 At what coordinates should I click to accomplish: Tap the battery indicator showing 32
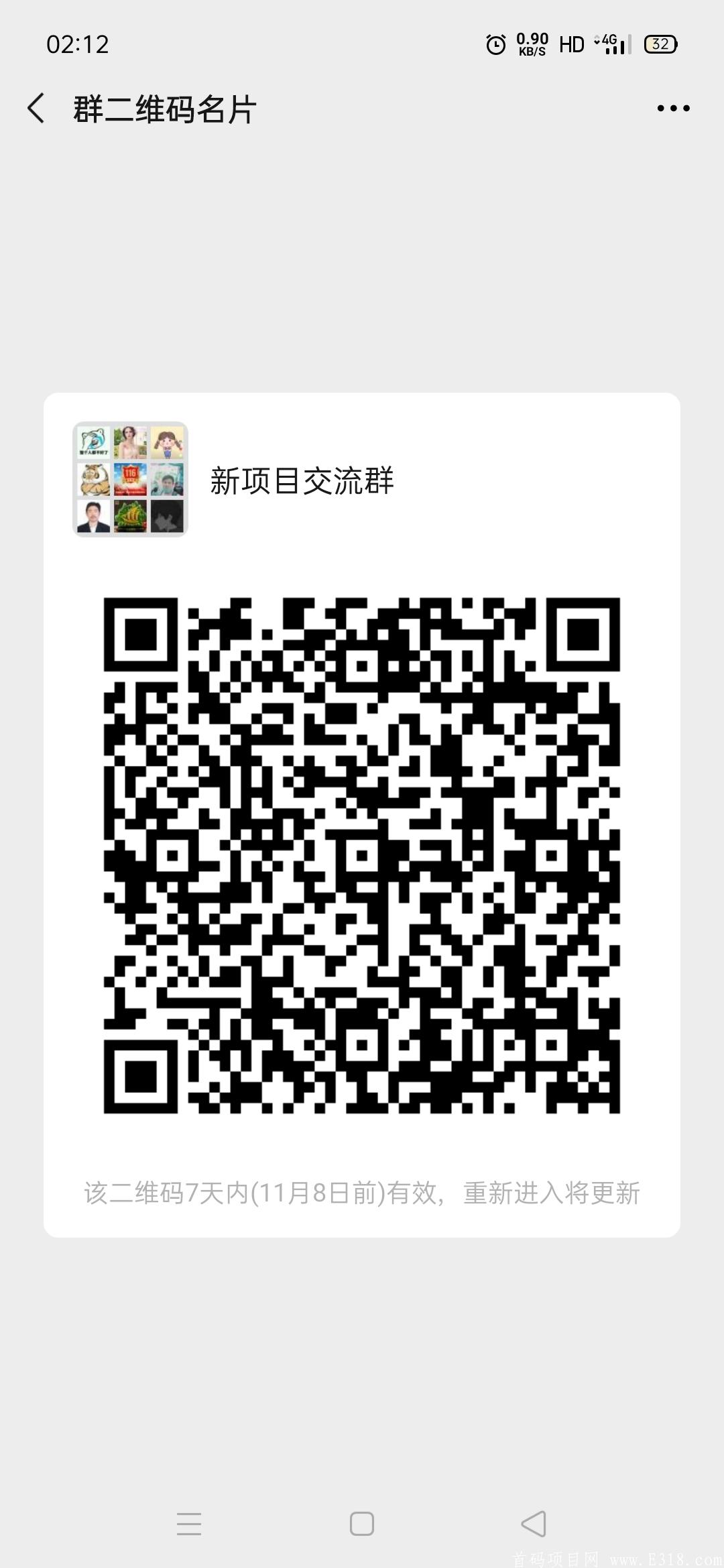pos(660,44)
